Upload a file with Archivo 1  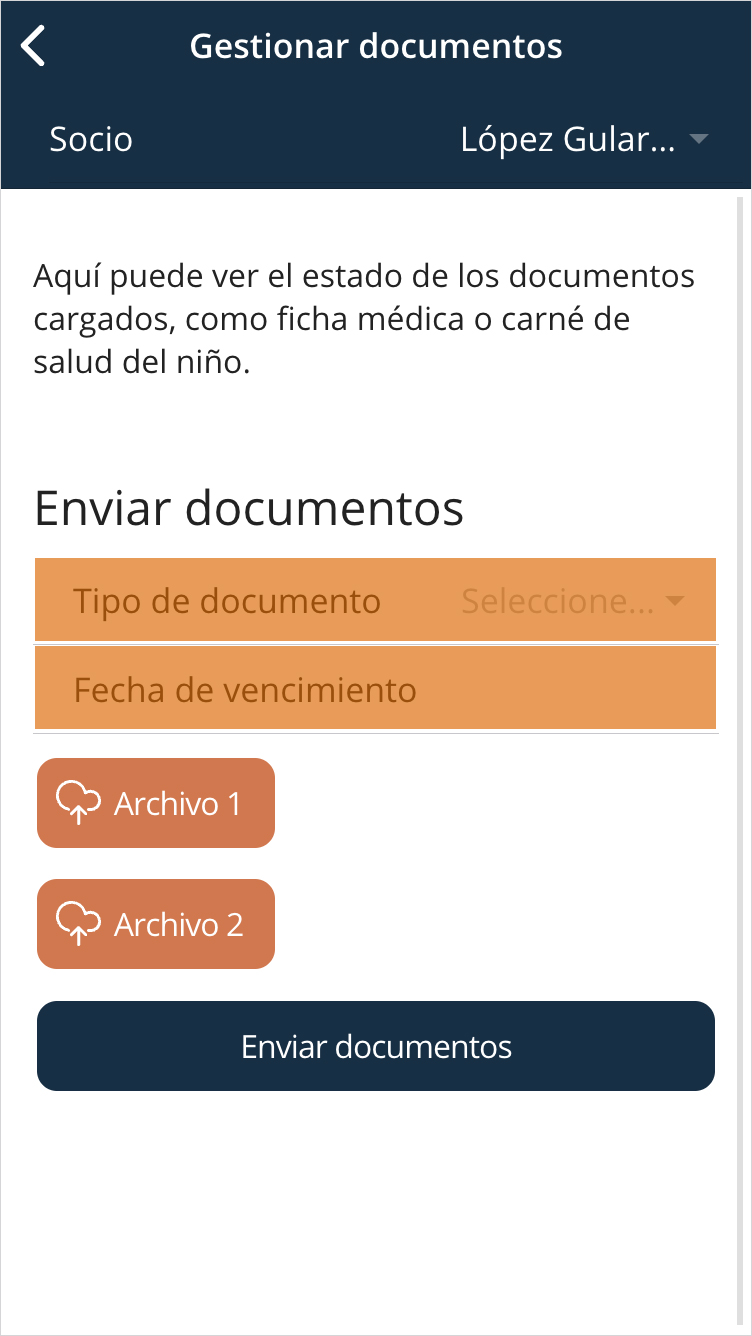pos(156,803)
